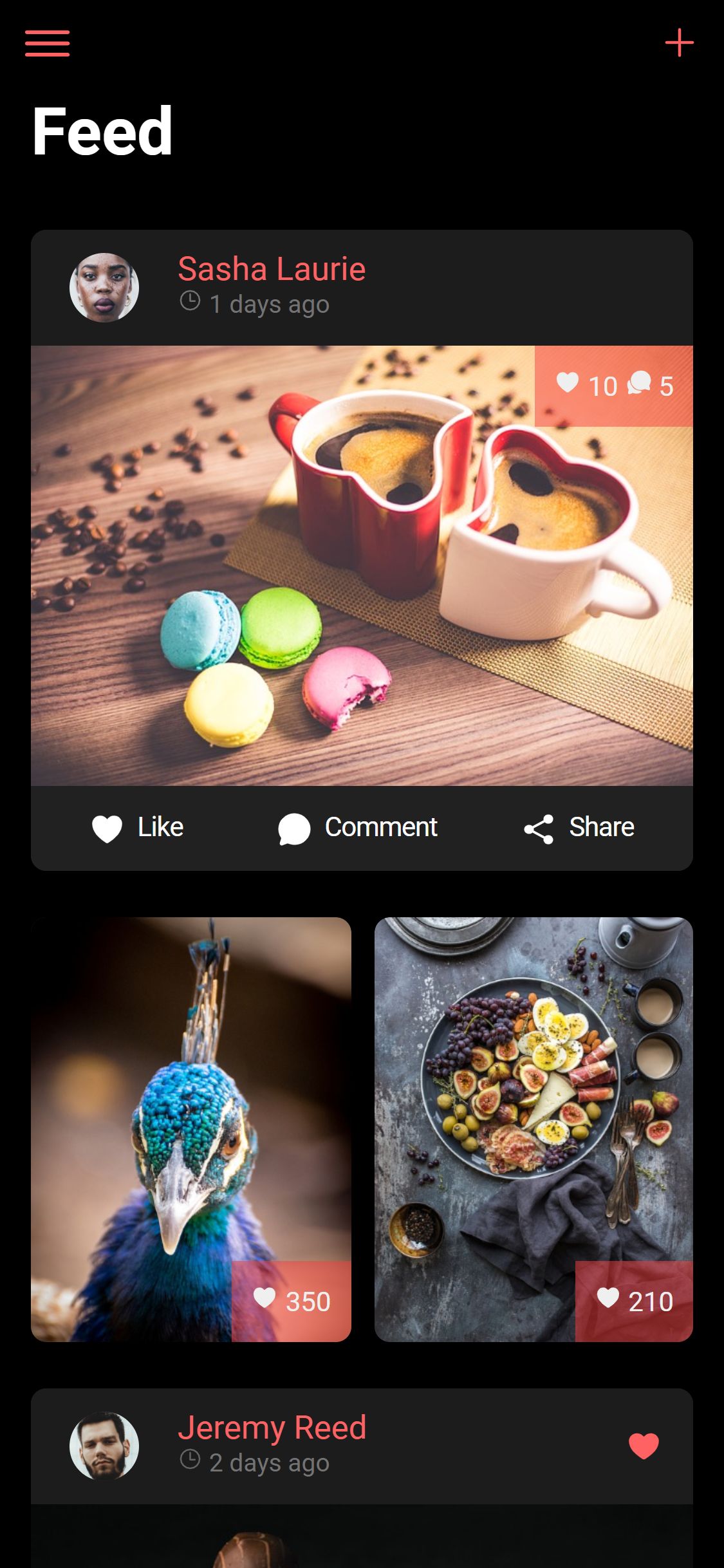
Task: Like Sasha Laurie's post
Action: [x=138, y=828]
